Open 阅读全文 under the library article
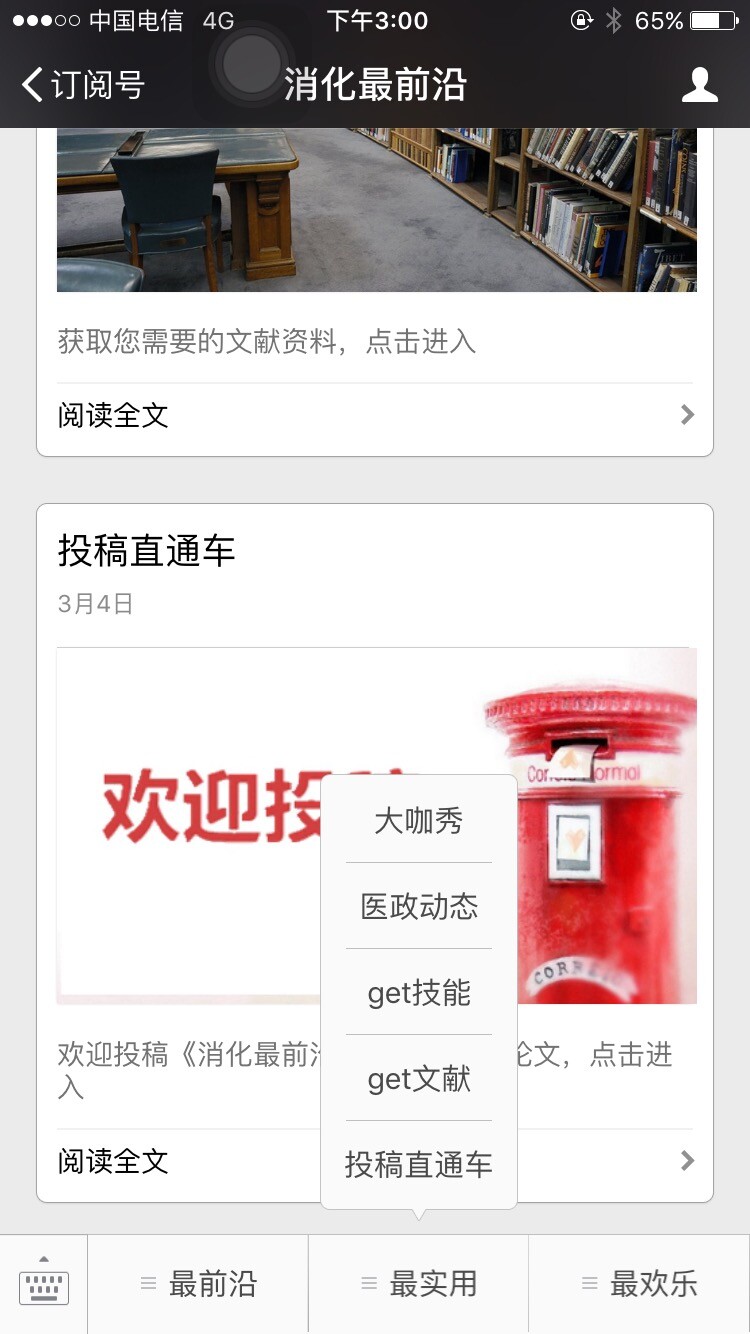 374,415
